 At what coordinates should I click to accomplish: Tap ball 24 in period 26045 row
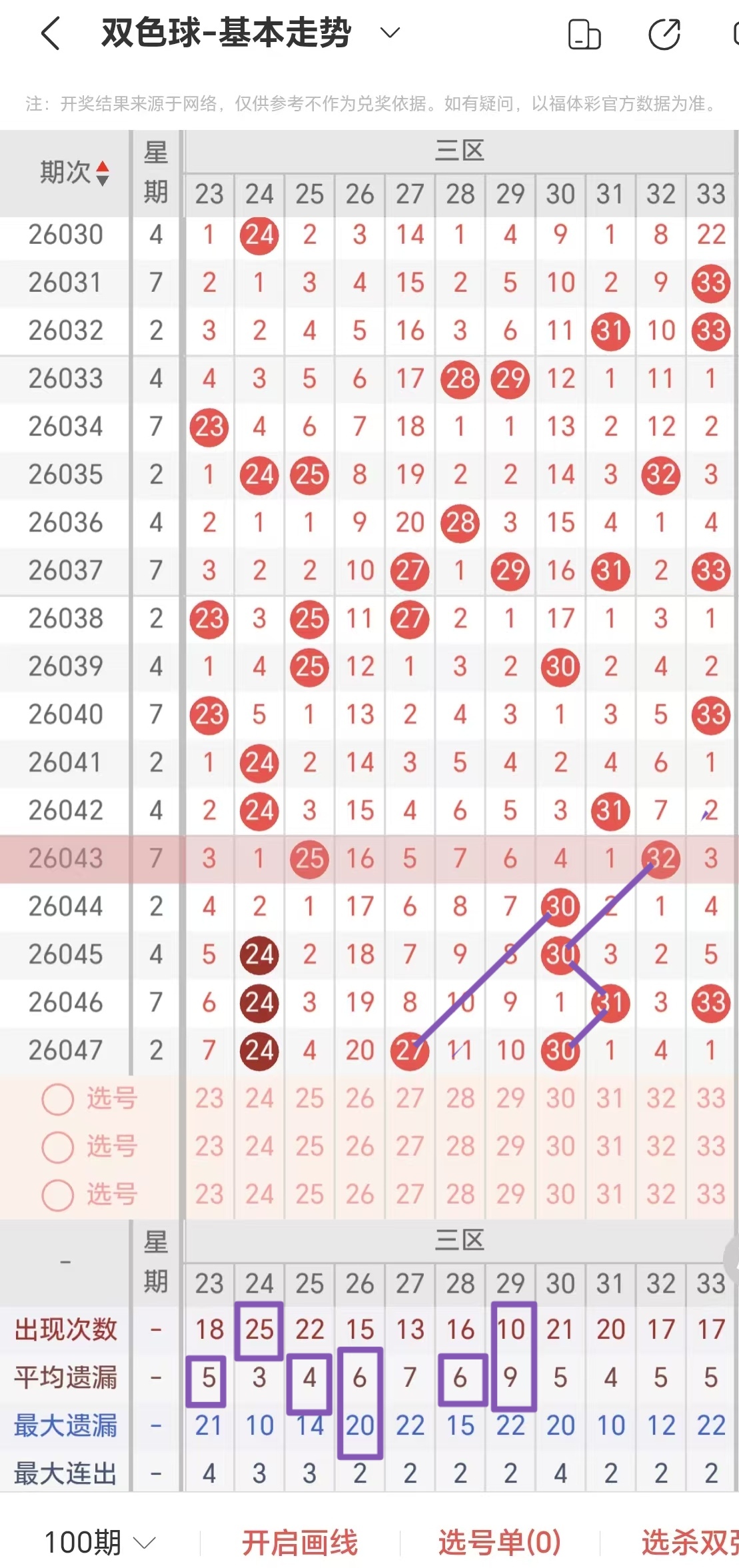[259, 954]
